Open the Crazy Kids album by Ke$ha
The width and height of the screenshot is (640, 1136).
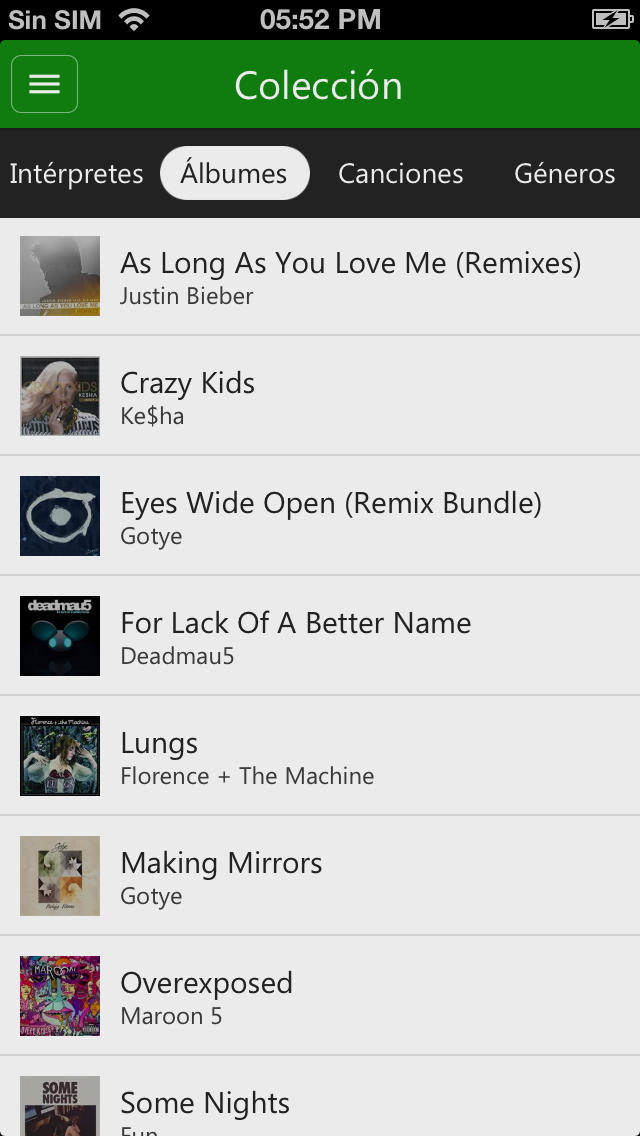point(320,396)
